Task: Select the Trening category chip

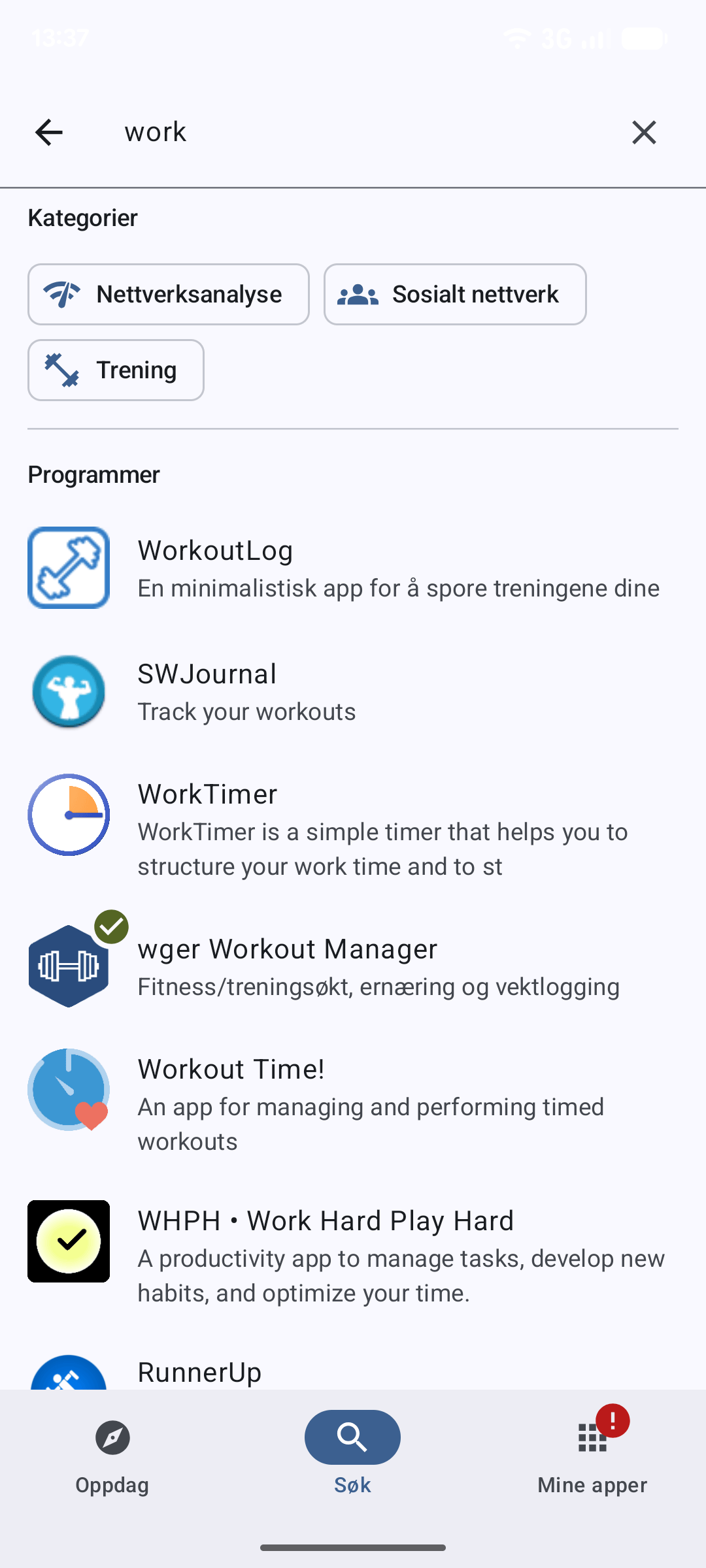Action: 116,370
